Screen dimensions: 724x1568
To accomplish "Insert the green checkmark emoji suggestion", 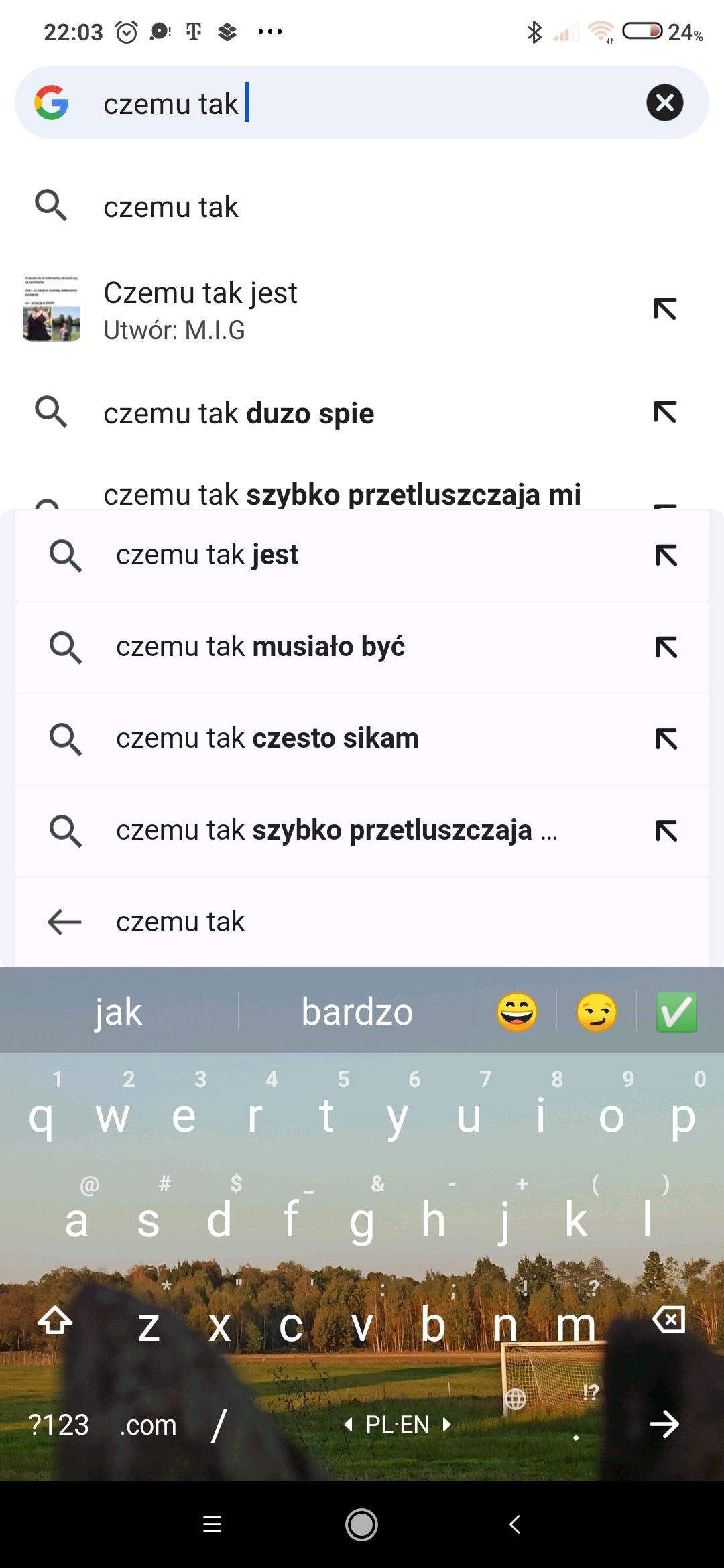I will tap(676, 1012).
